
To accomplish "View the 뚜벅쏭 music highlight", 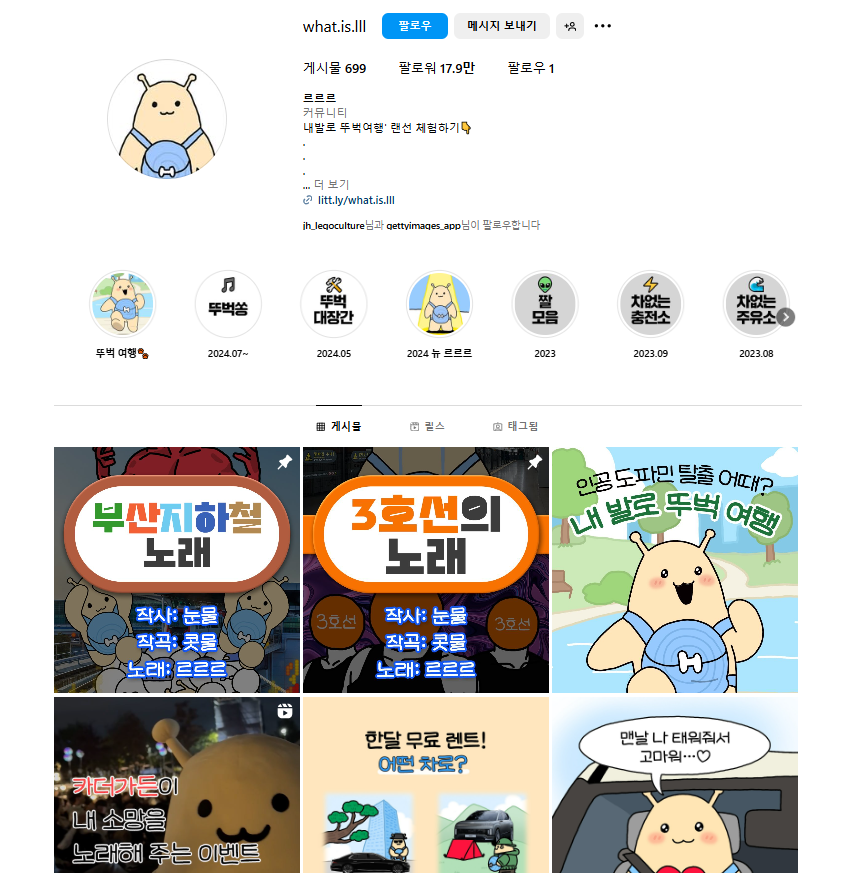I will [x=228, y=303].
